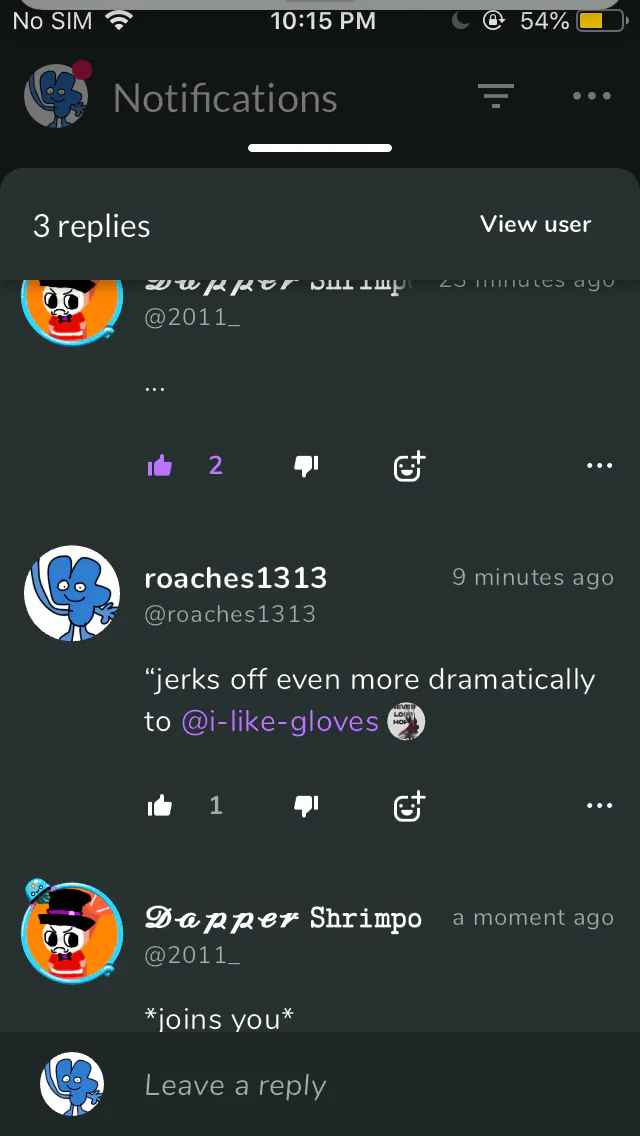This screenshot has width=640, height=1136.
Task: Tap the sheet drag handle bar
Action: 320,149
